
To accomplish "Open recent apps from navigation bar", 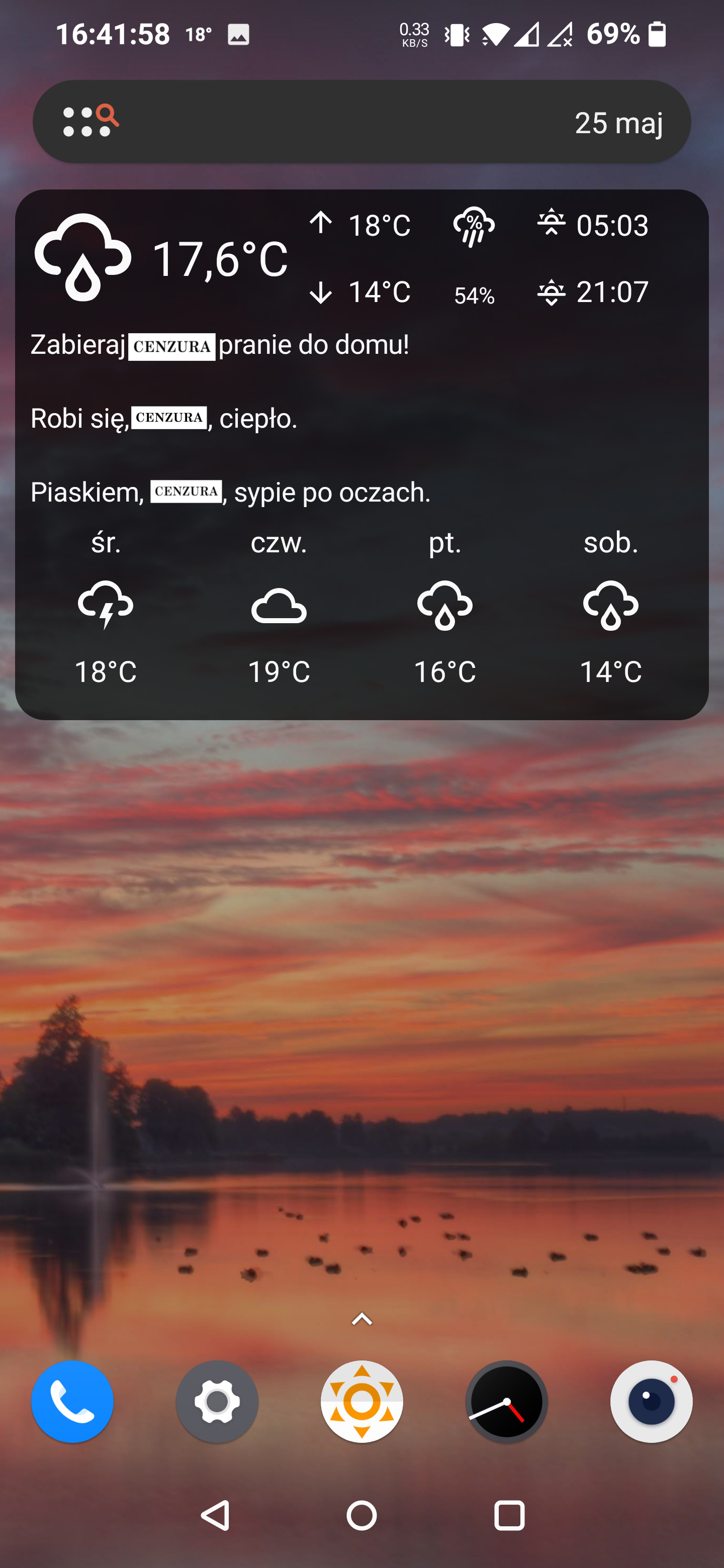I will (509, 1515).
